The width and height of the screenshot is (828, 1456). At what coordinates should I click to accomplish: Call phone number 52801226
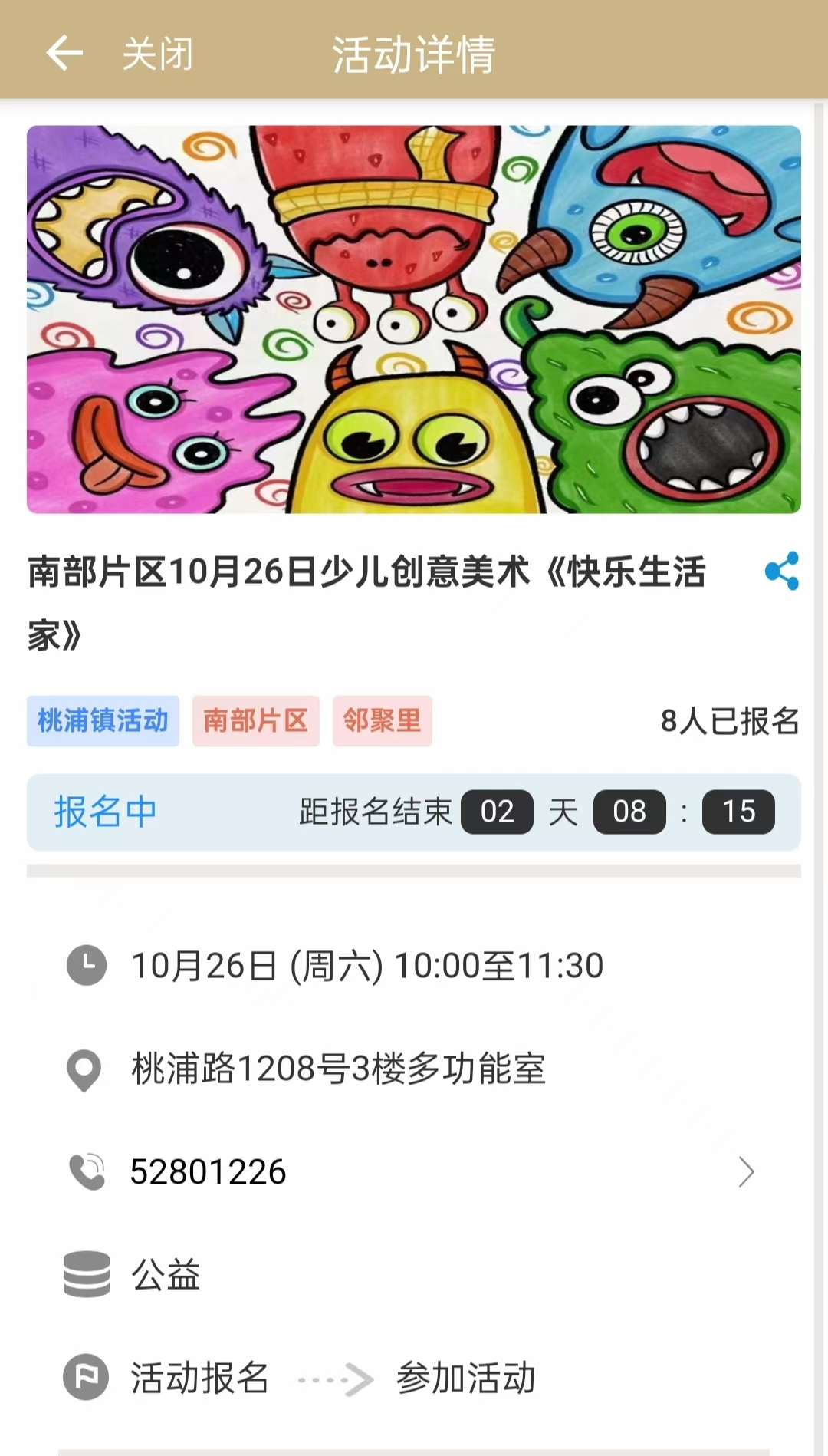[x=209, y=1171]
